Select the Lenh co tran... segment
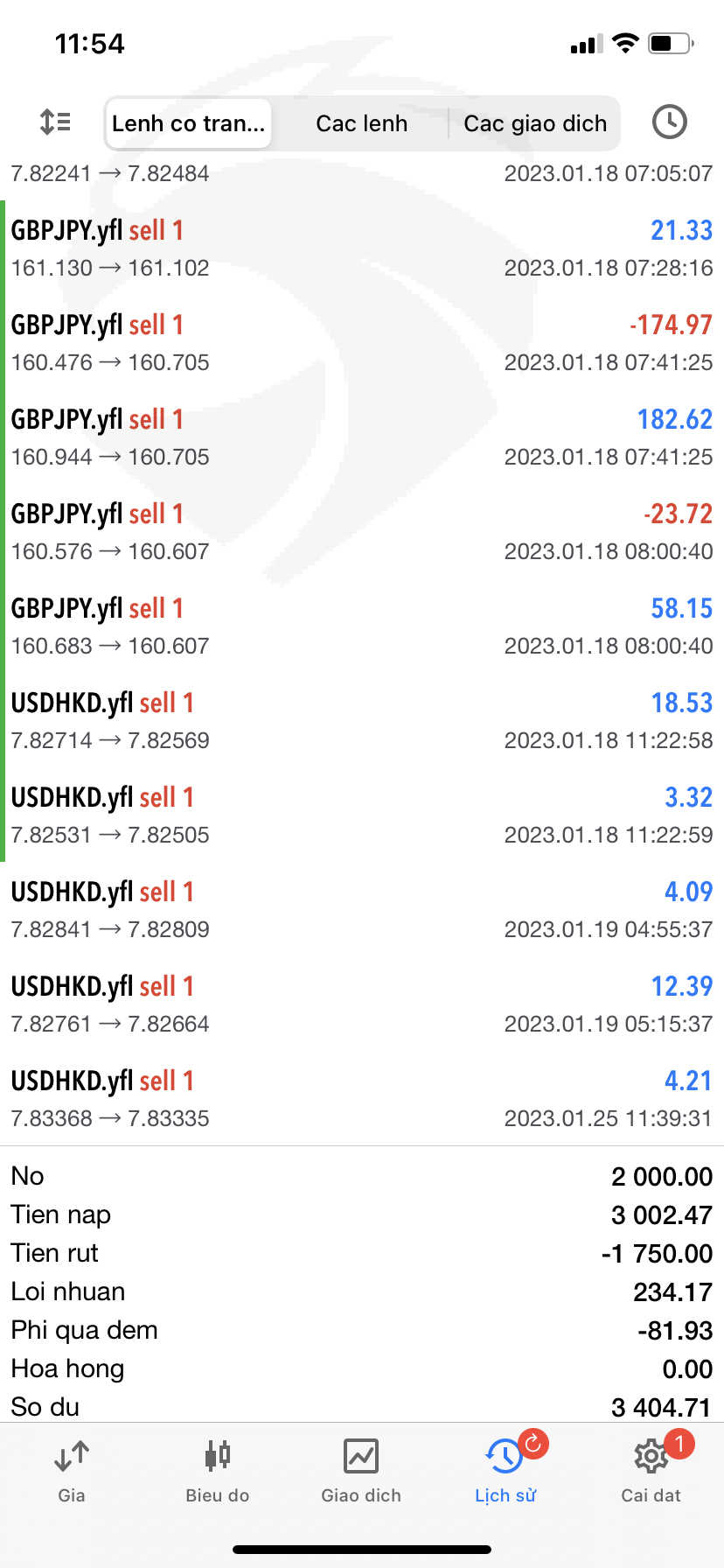The image size is (724, 1568). tap(188, 123)
